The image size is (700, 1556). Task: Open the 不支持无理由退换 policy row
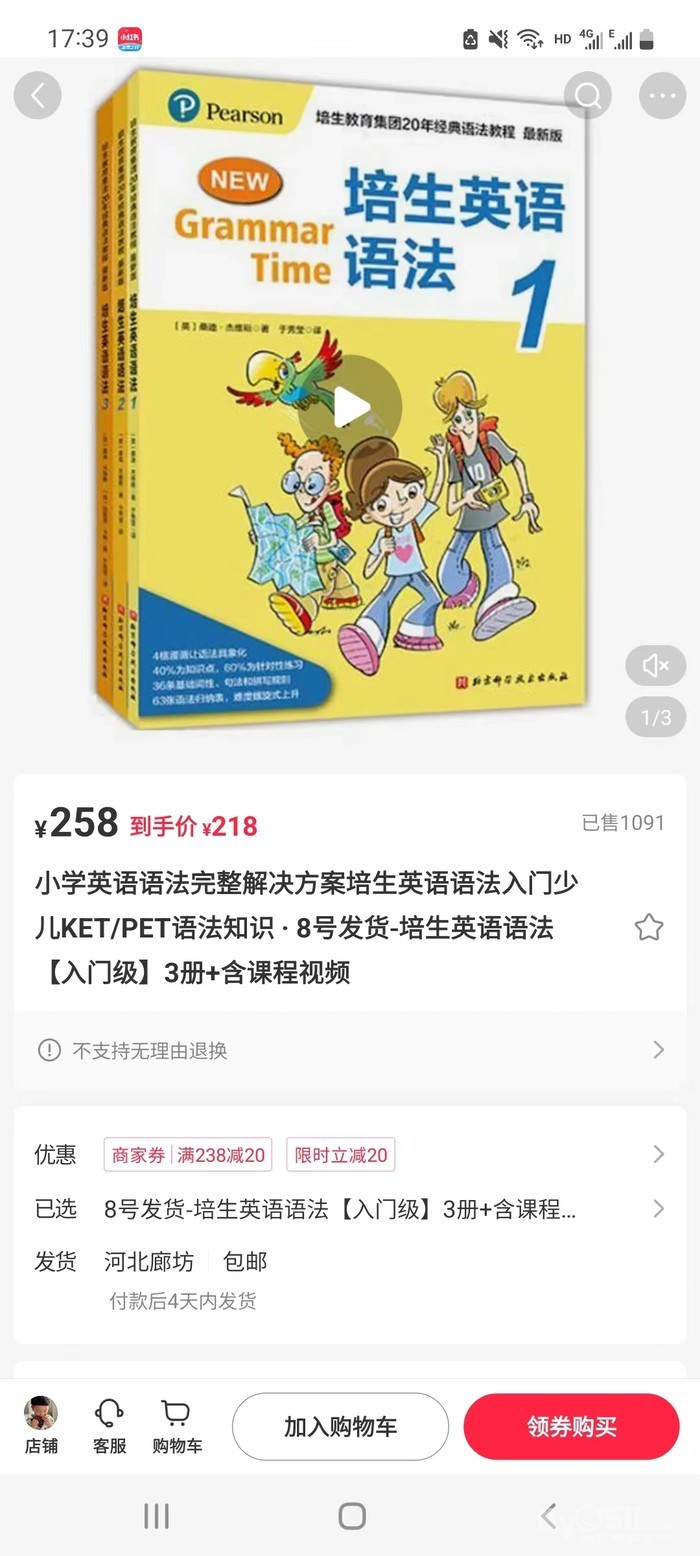point(350,1050)
